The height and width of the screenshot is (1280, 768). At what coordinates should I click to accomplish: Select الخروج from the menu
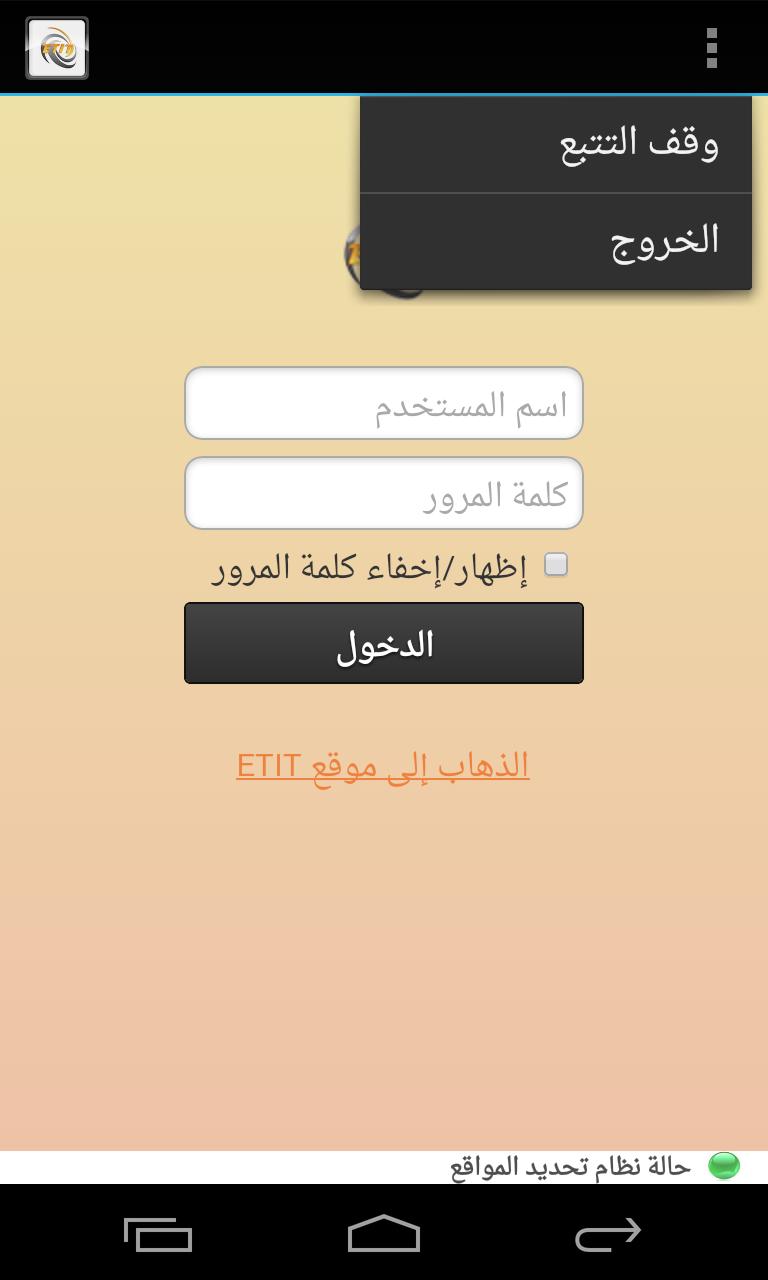[556, 241]
